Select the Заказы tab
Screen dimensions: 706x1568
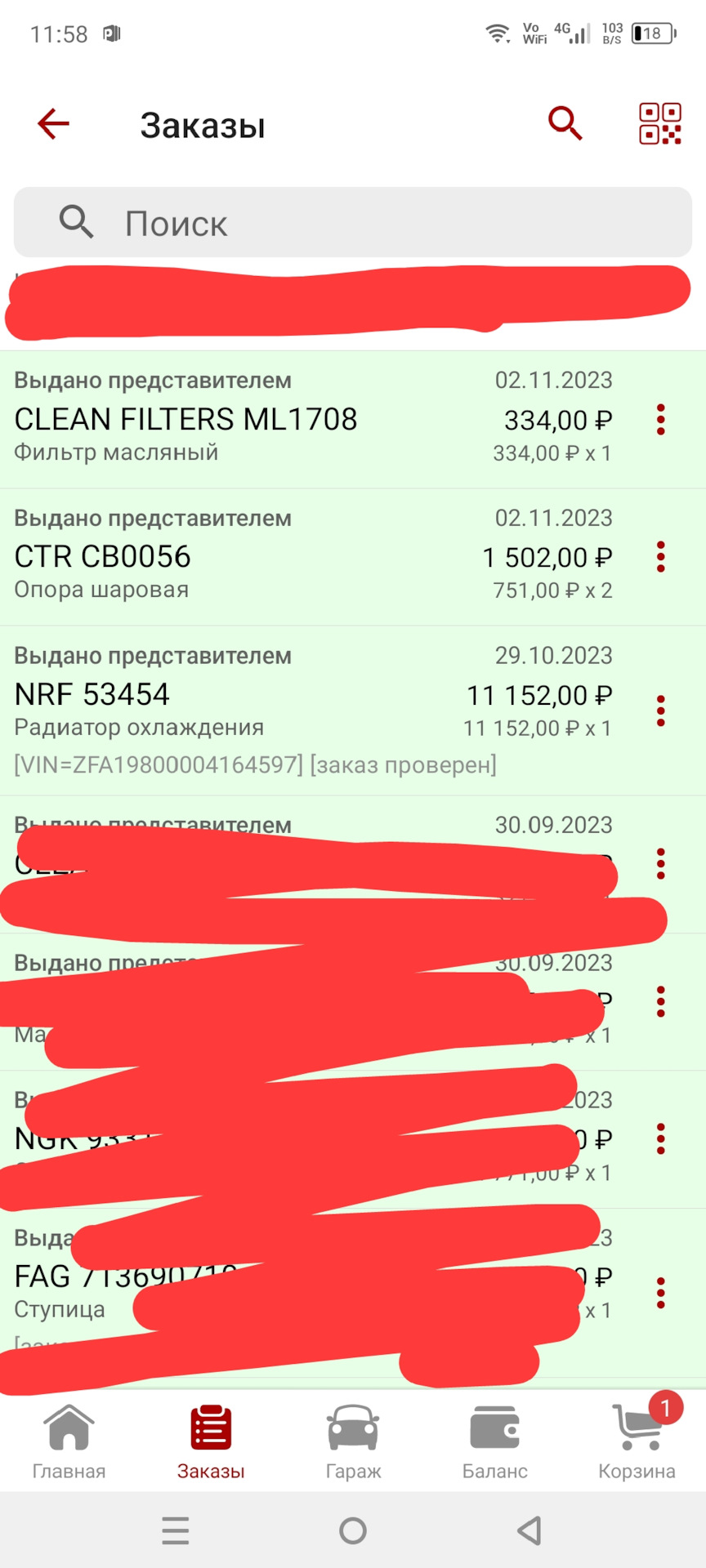pos(211,1442)
